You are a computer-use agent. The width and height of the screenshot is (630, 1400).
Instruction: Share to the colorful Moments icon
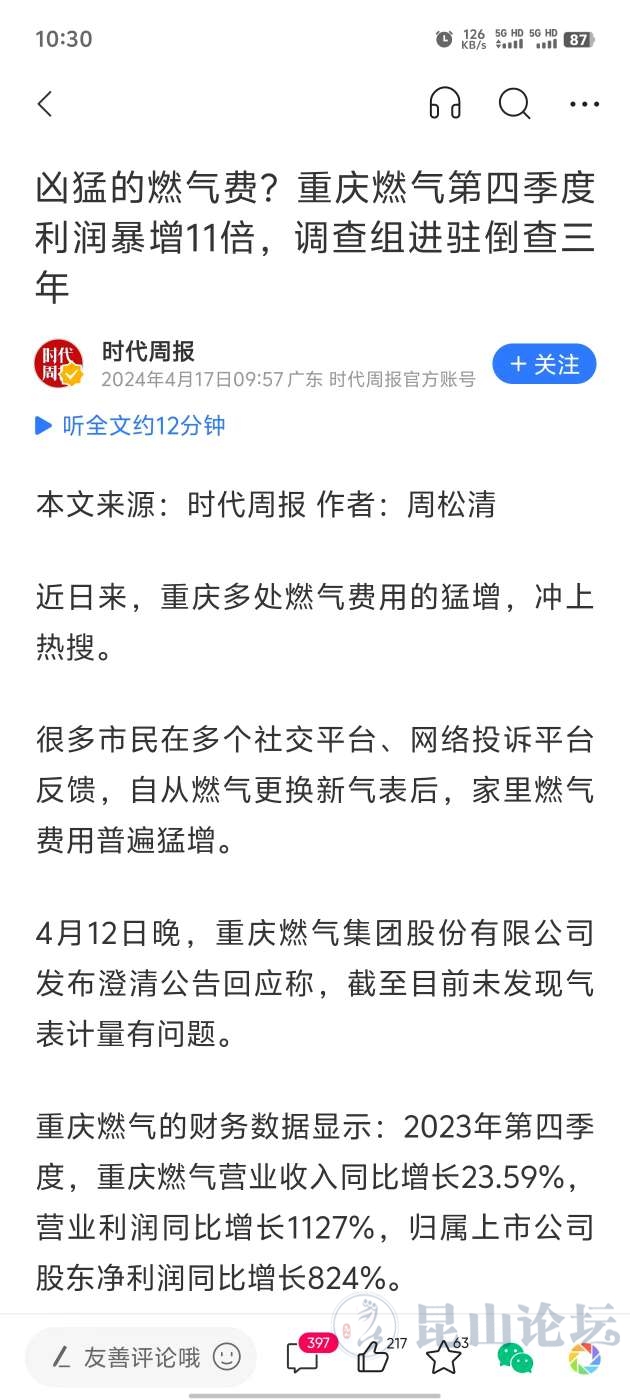585,1357
